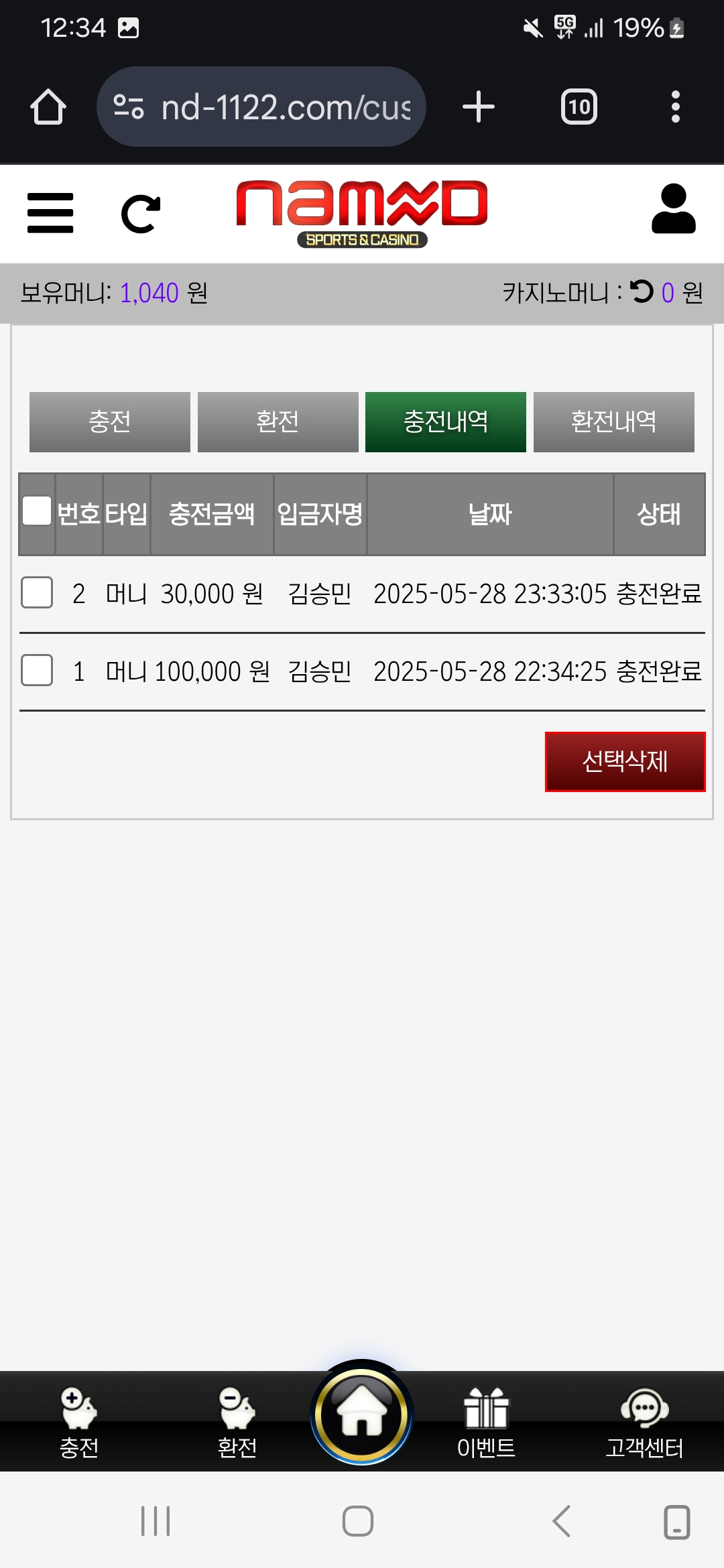Refresh the 카지노머니 balance
724x1568 pixels.
click(x=642, y=291)
